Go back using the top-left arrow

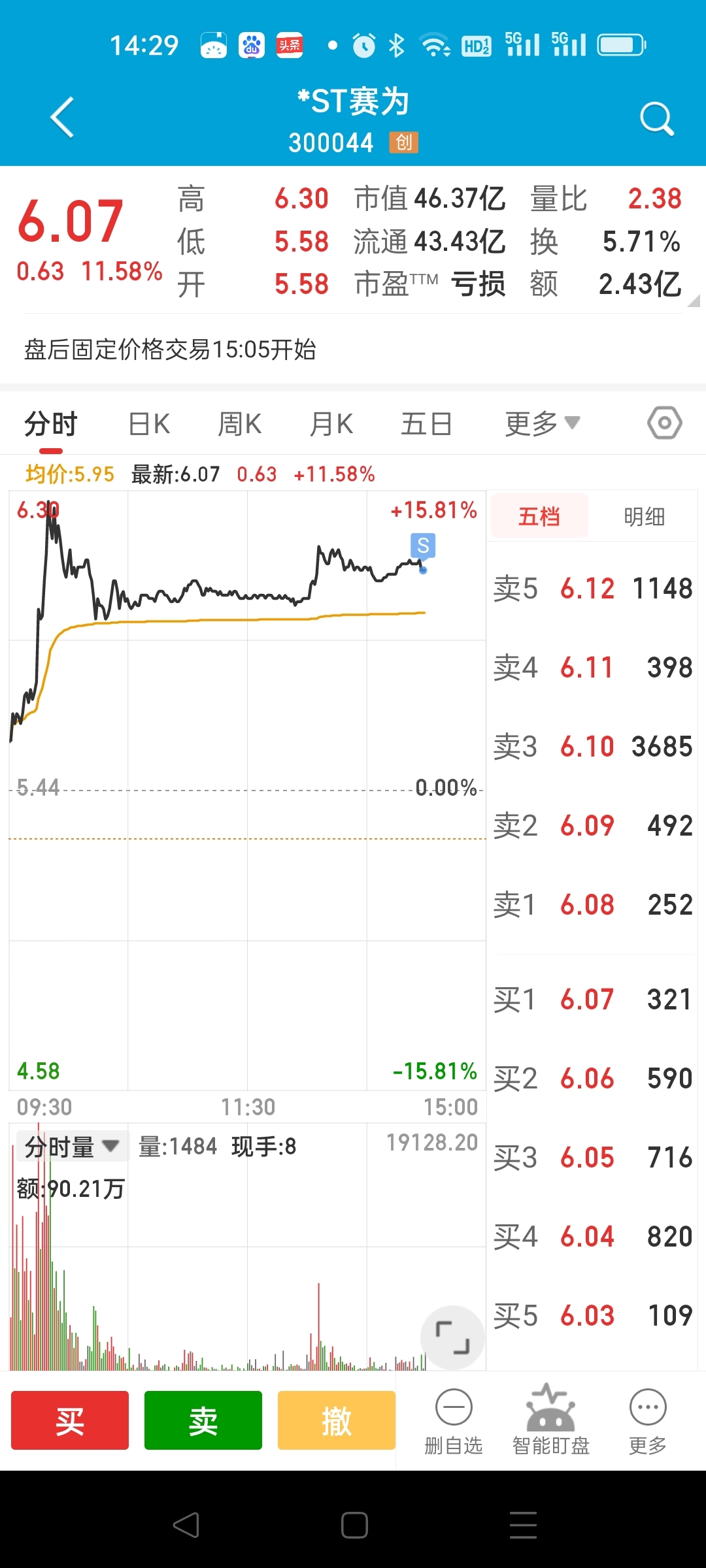pos(62,118)
